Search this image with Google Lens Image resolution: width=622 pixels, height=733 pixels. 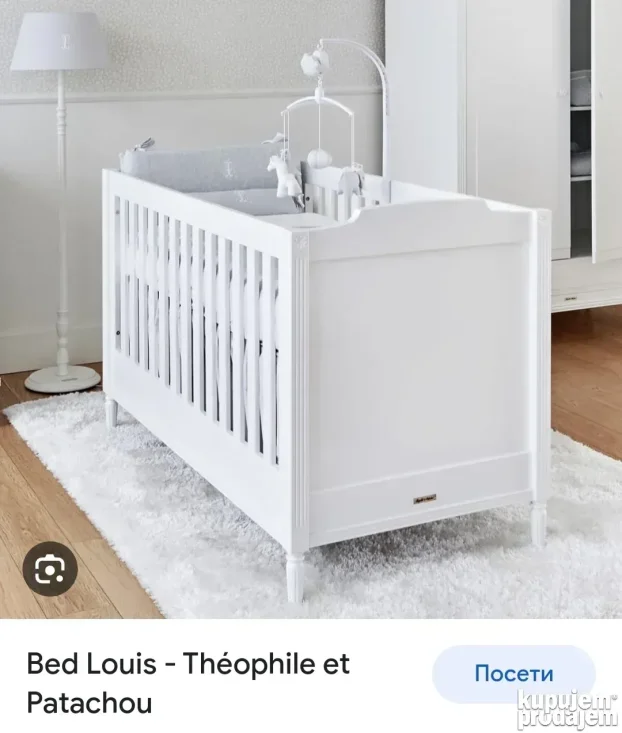(x=49, y=569)
